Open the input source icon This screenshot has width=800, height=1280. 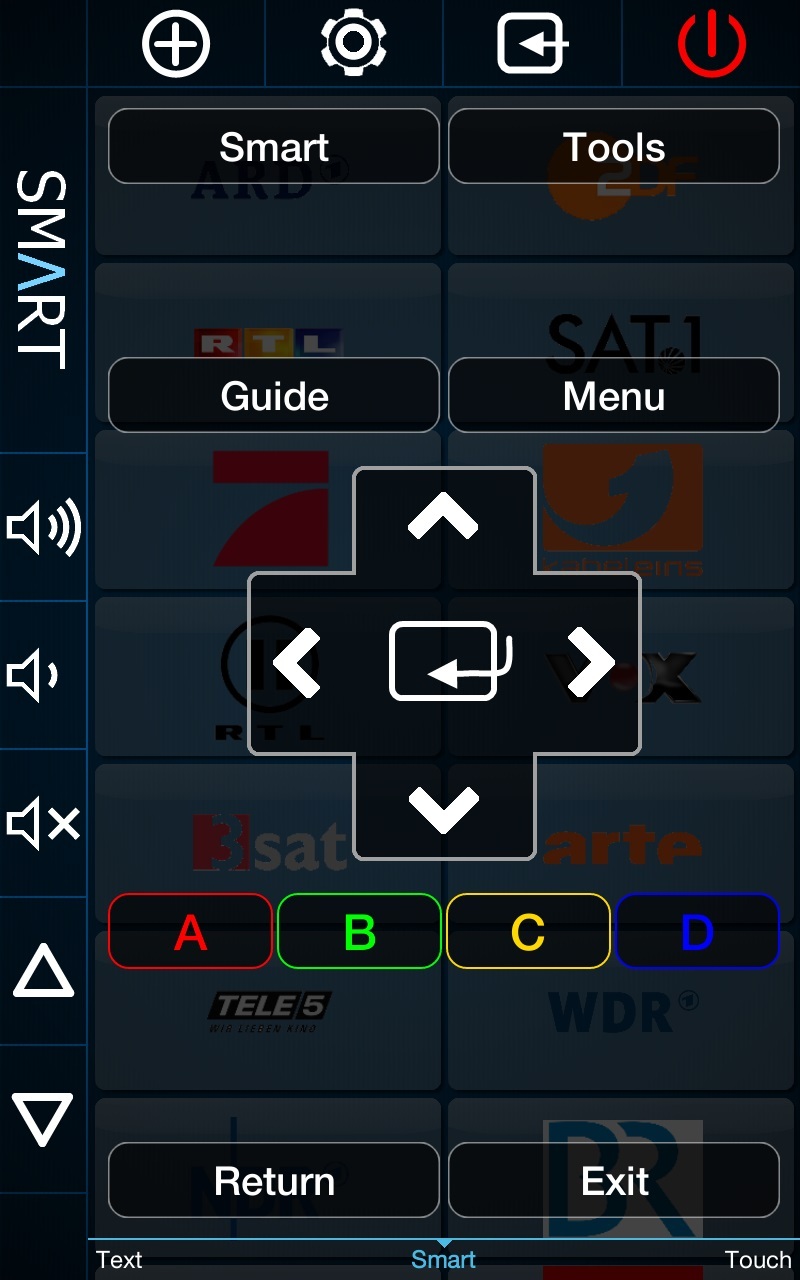[532, 44]
